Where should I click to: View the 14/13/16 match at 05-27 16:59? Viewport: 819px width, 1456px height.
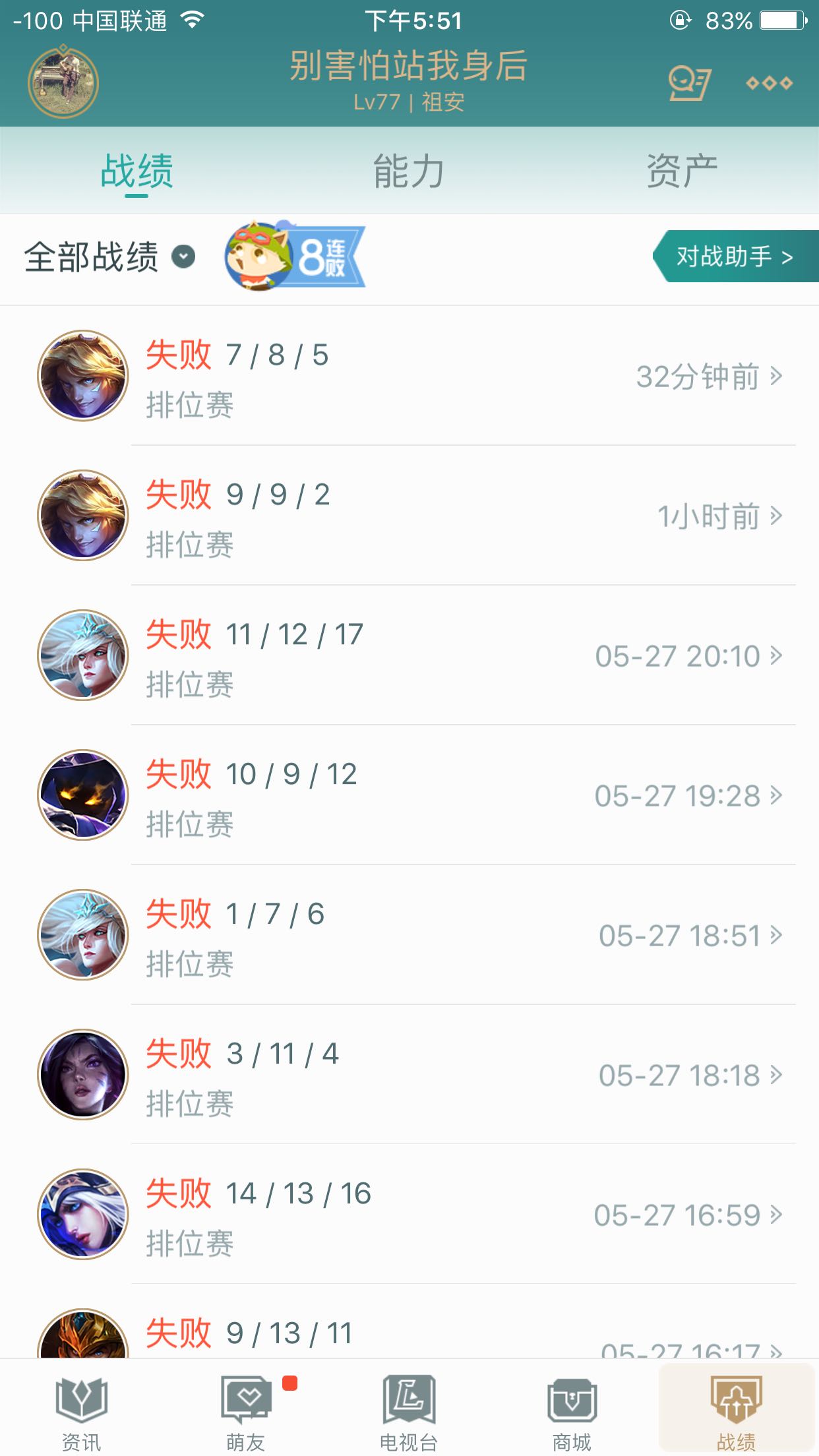[x=409, y=1215]
